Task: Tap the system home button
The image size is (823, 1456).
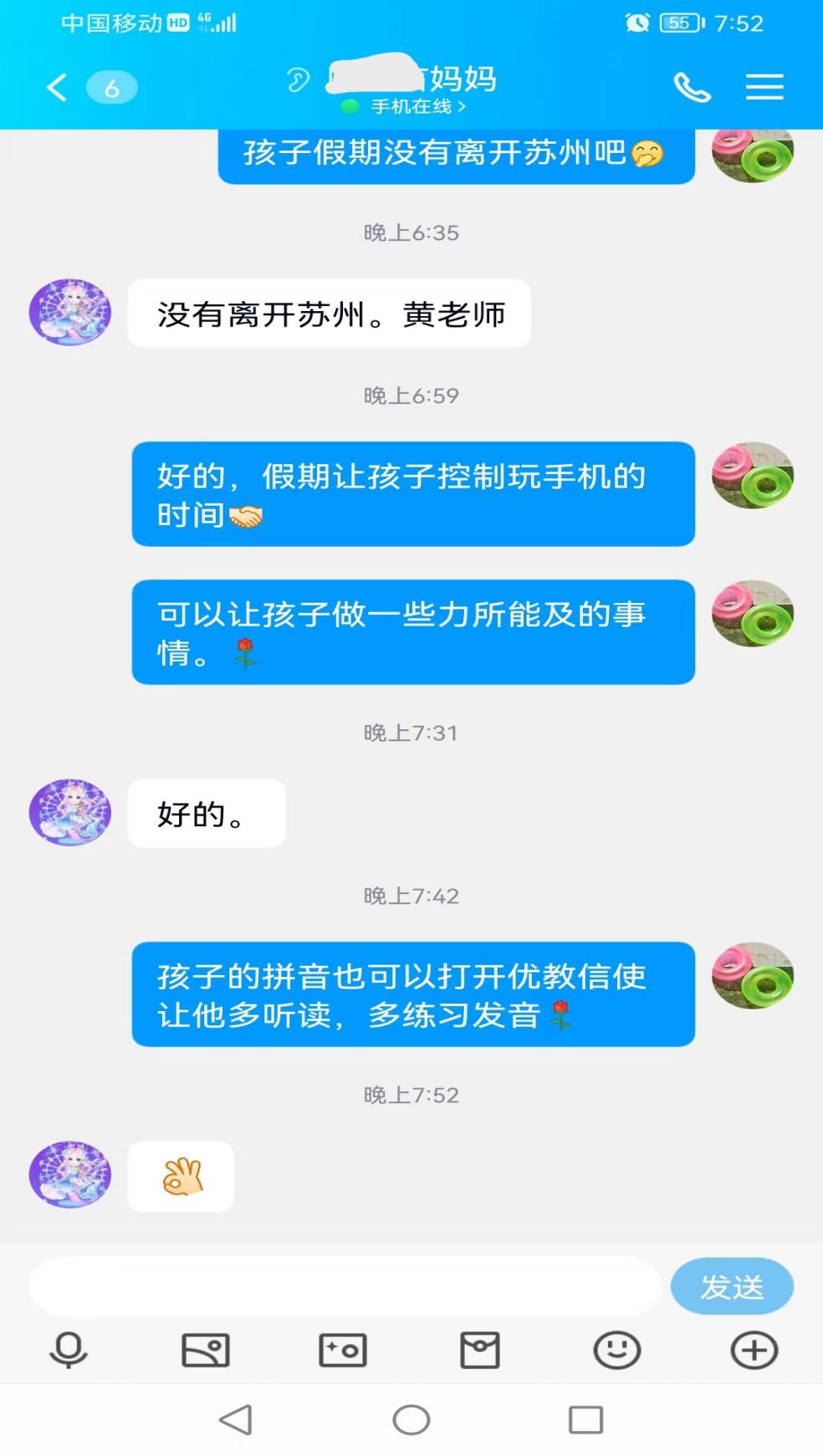Action: [411, 1419]
